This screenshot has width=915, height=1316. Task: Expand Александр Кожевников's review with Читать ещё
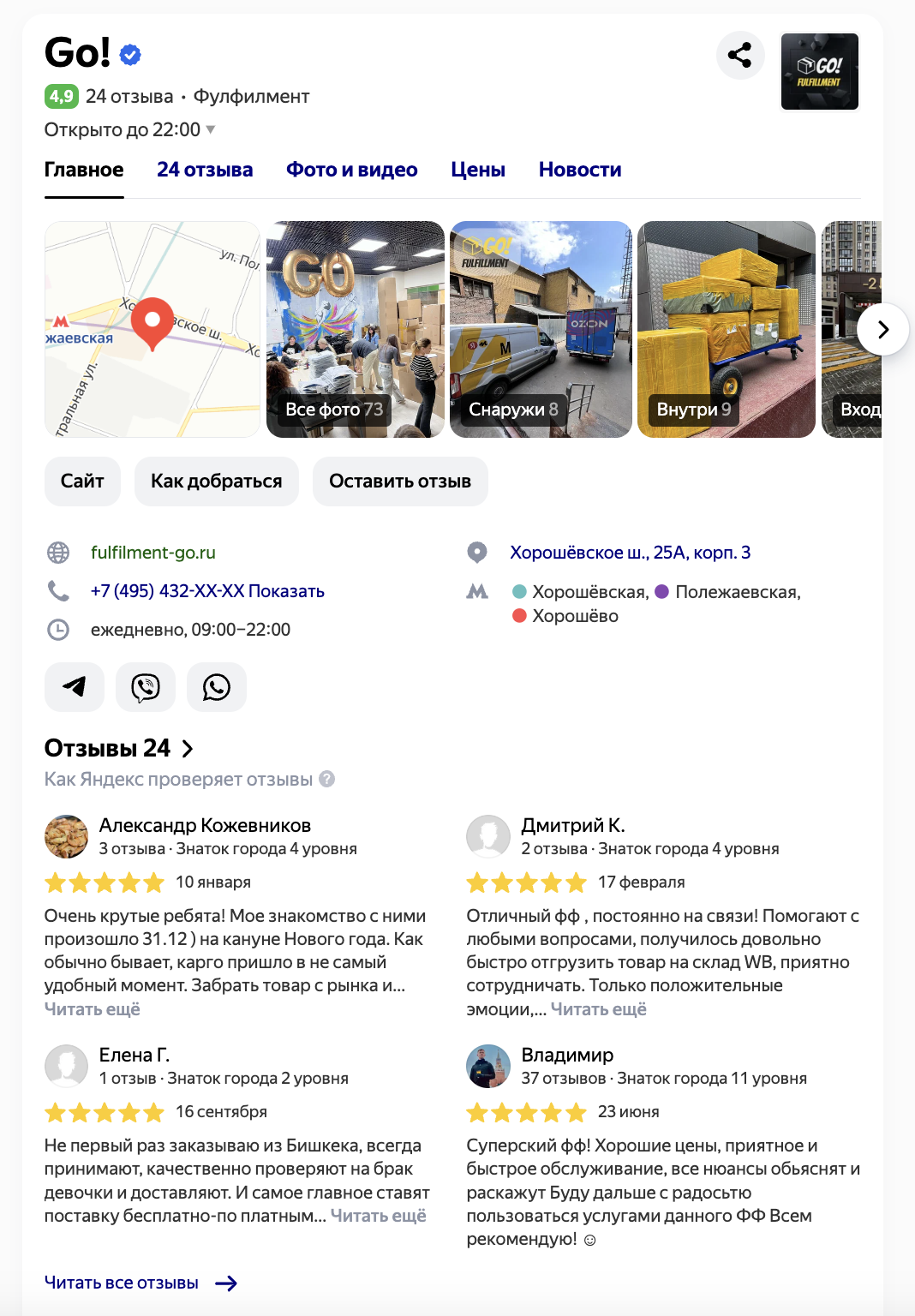pyautogui.click(x=92, y=1009)
